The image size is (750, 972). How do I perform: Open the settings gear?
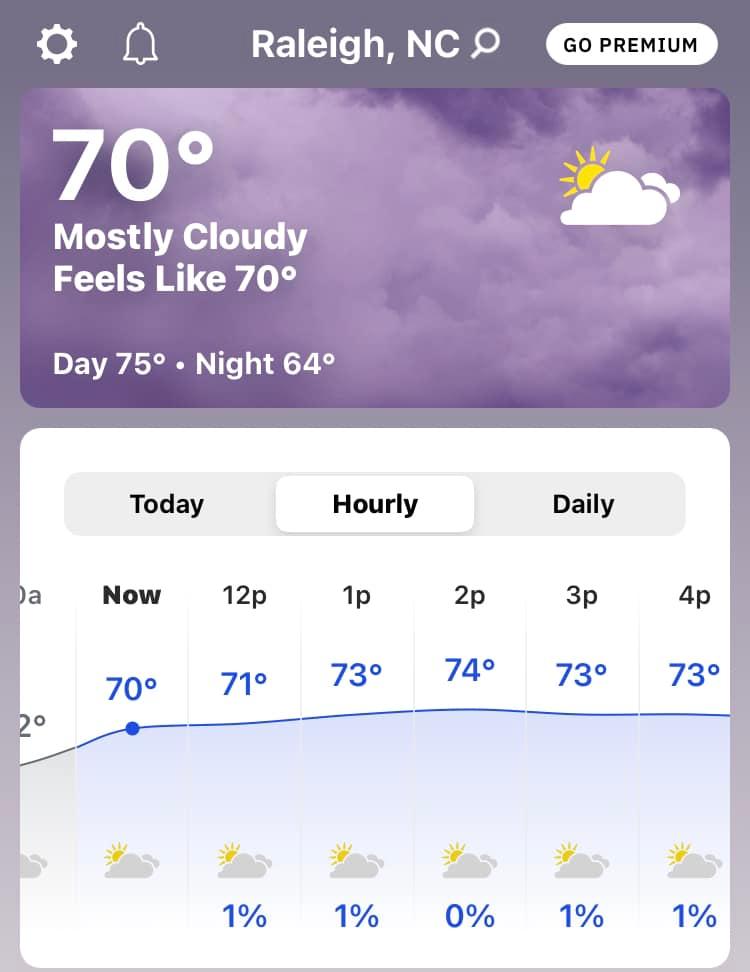pos(57,44)
